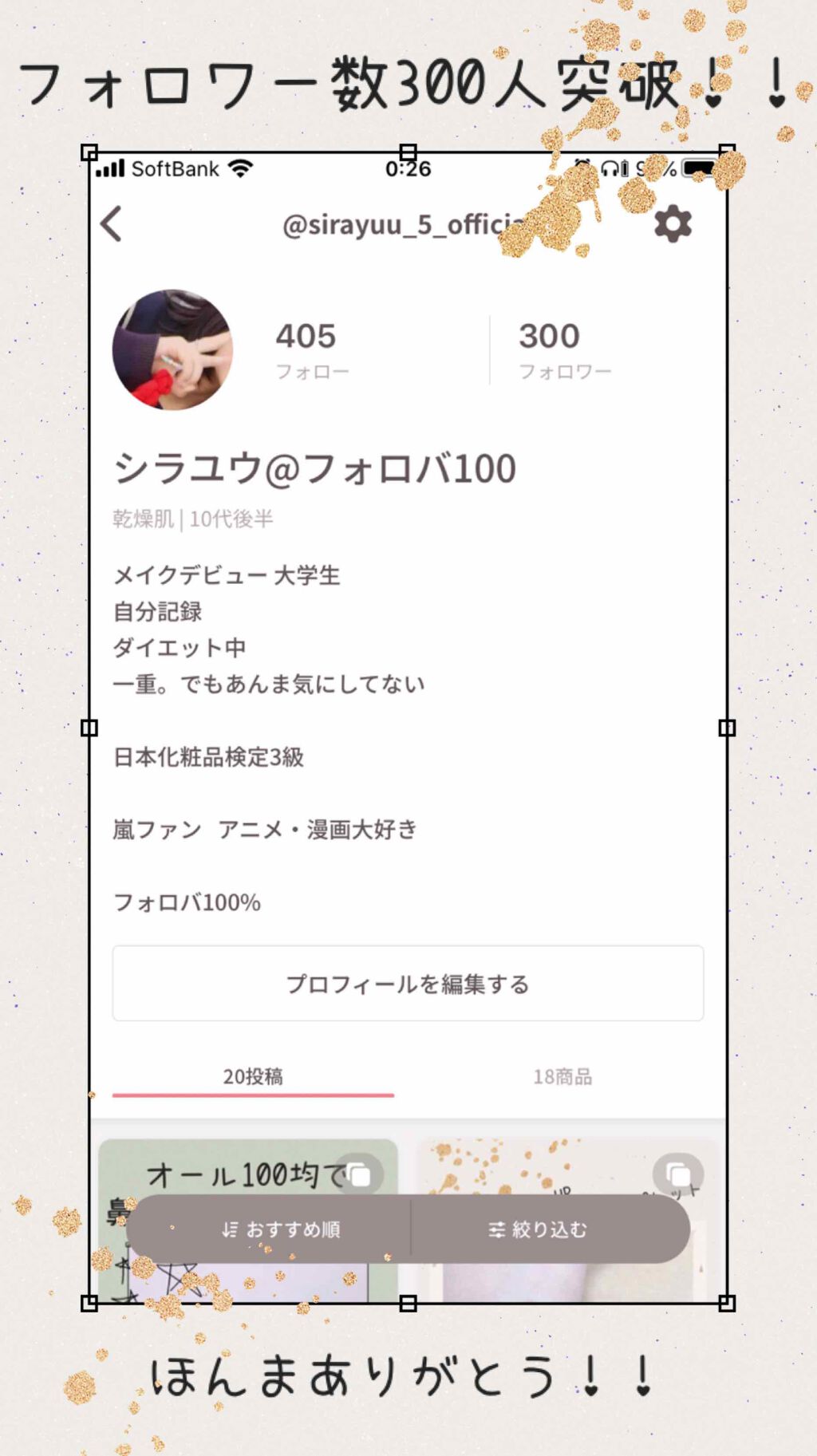Tap the 0:26 clock in the status bar

[408, 168]
